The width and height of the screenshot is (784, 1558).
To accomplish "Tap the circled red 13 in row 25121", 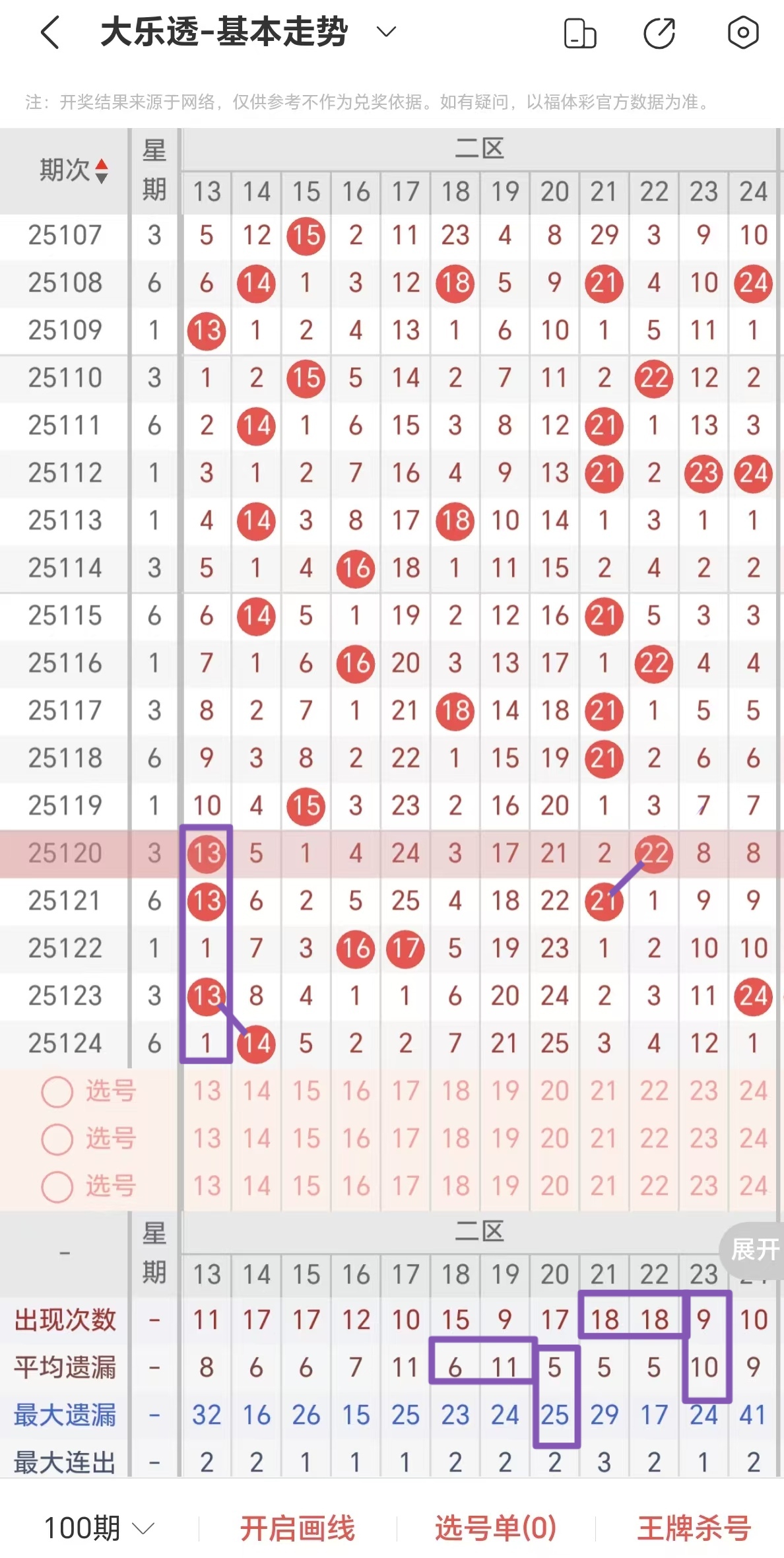I will click(x=206, y=900).
